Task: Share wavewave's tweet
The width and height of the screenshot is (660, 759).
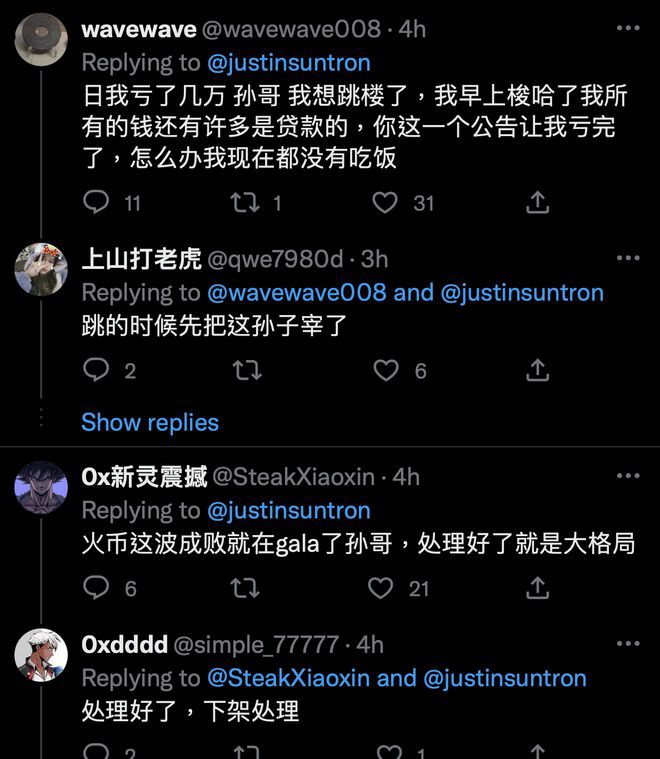Action: pyautogui.click(x=537, y=202)
